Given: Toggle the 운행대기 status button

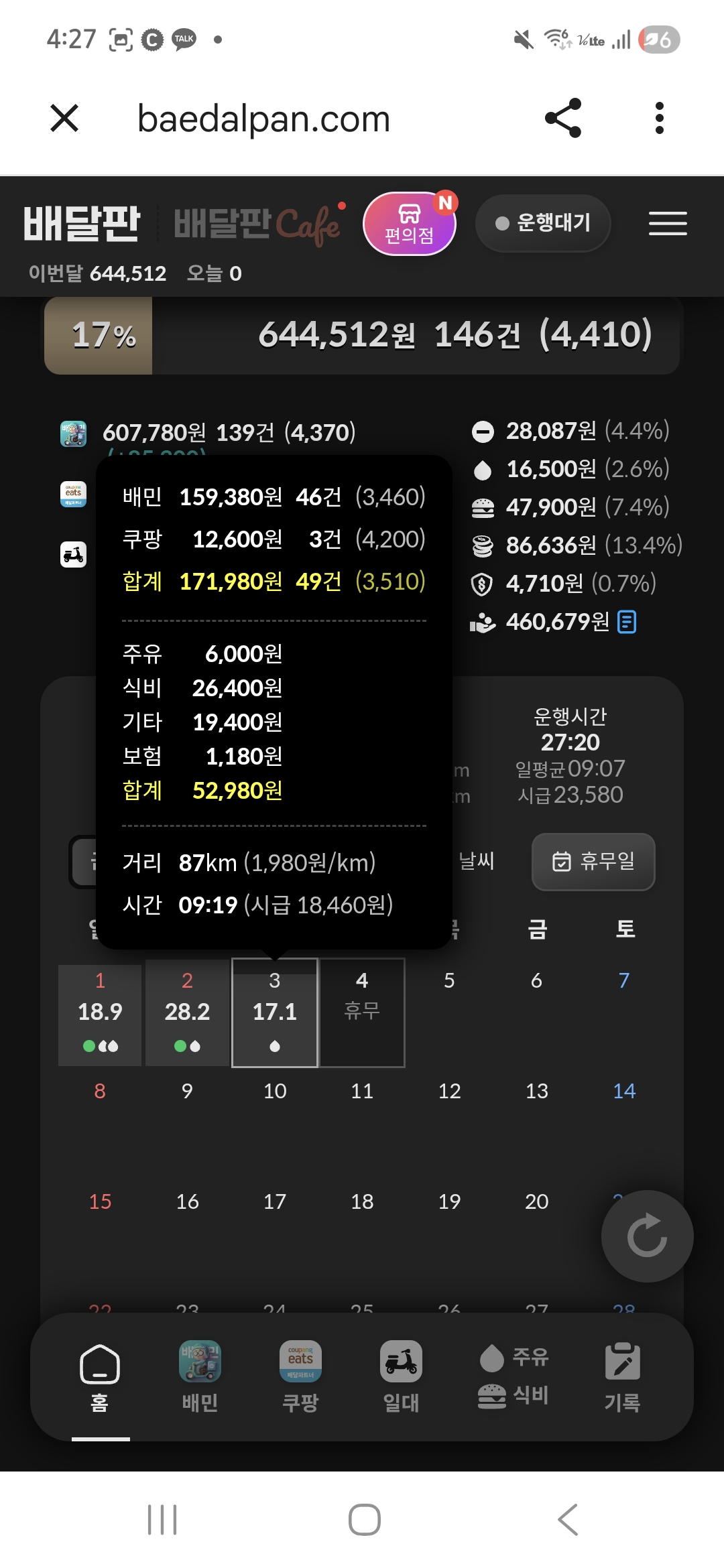Looking at the screenshot, I should pyautogui.click(x=543, y=223).
